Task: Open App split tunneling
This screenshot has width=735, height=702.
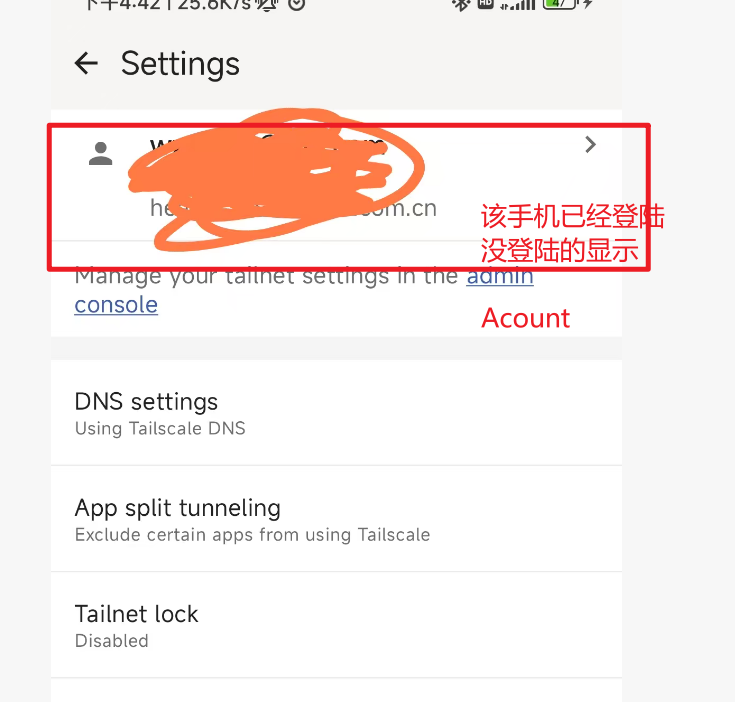Action: point(336,519)
